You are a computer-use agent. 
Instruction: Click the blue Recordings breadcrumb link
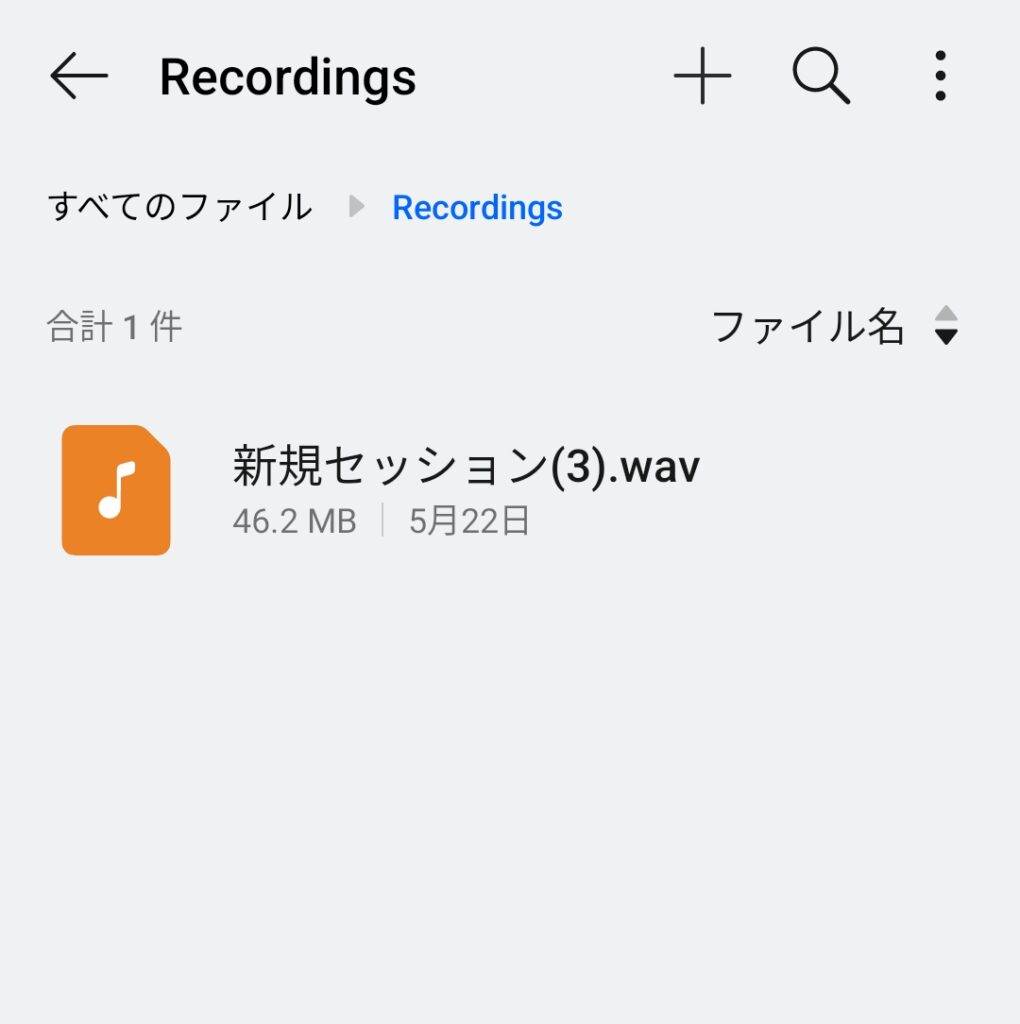point(477,207)
